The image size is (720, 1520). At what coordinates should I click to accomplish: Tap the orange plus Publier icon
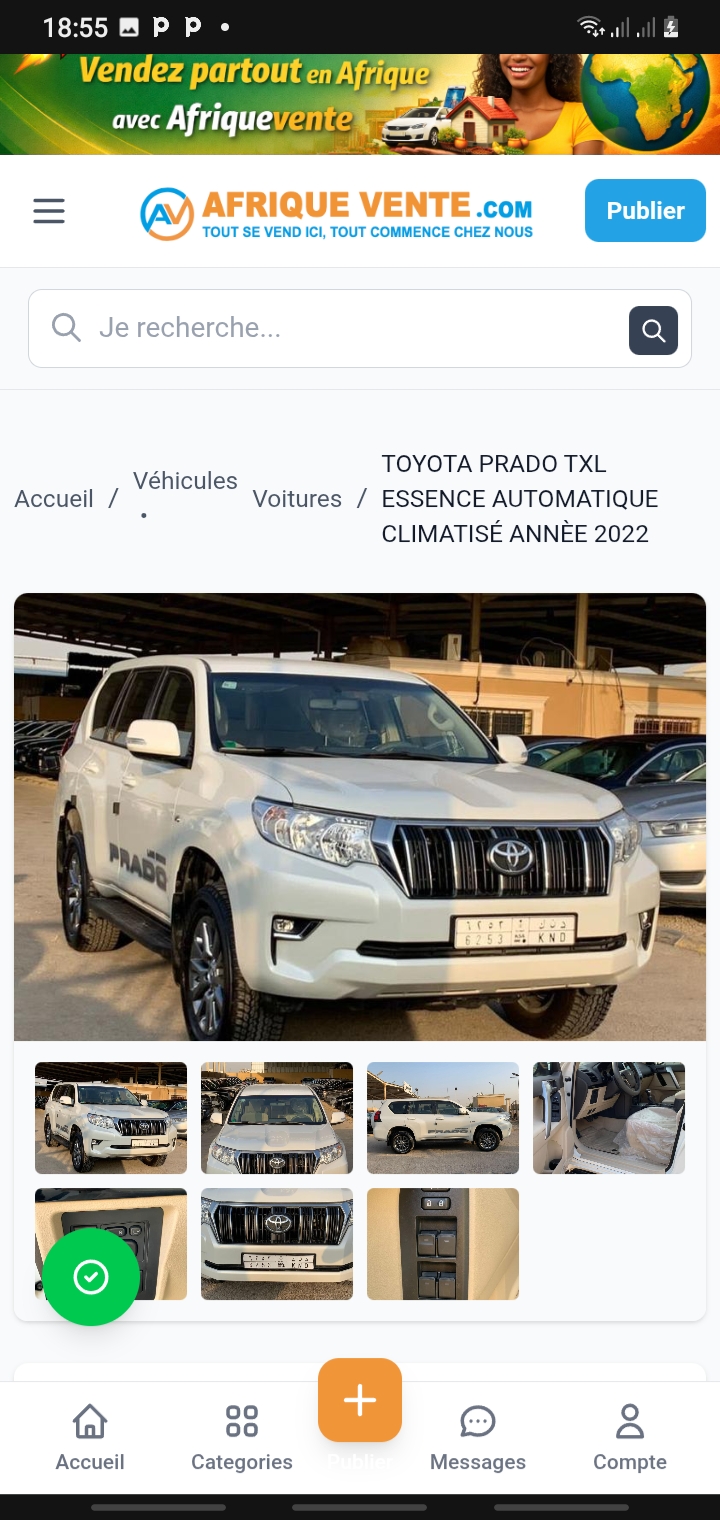click(x=359, y=1400)
